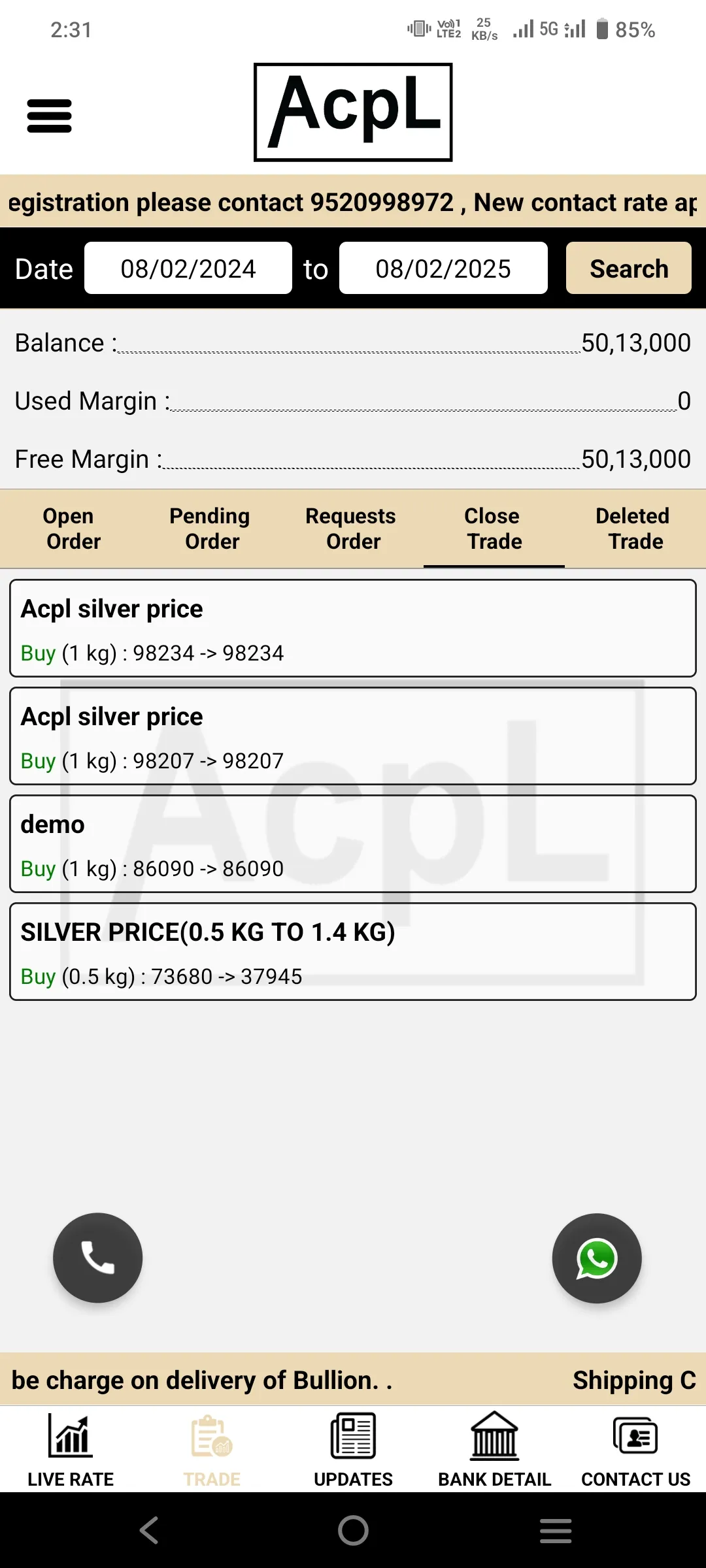Show the Deleted Trade tab
The width and height of the screenshot is (706, 1568).
[635, 529]
